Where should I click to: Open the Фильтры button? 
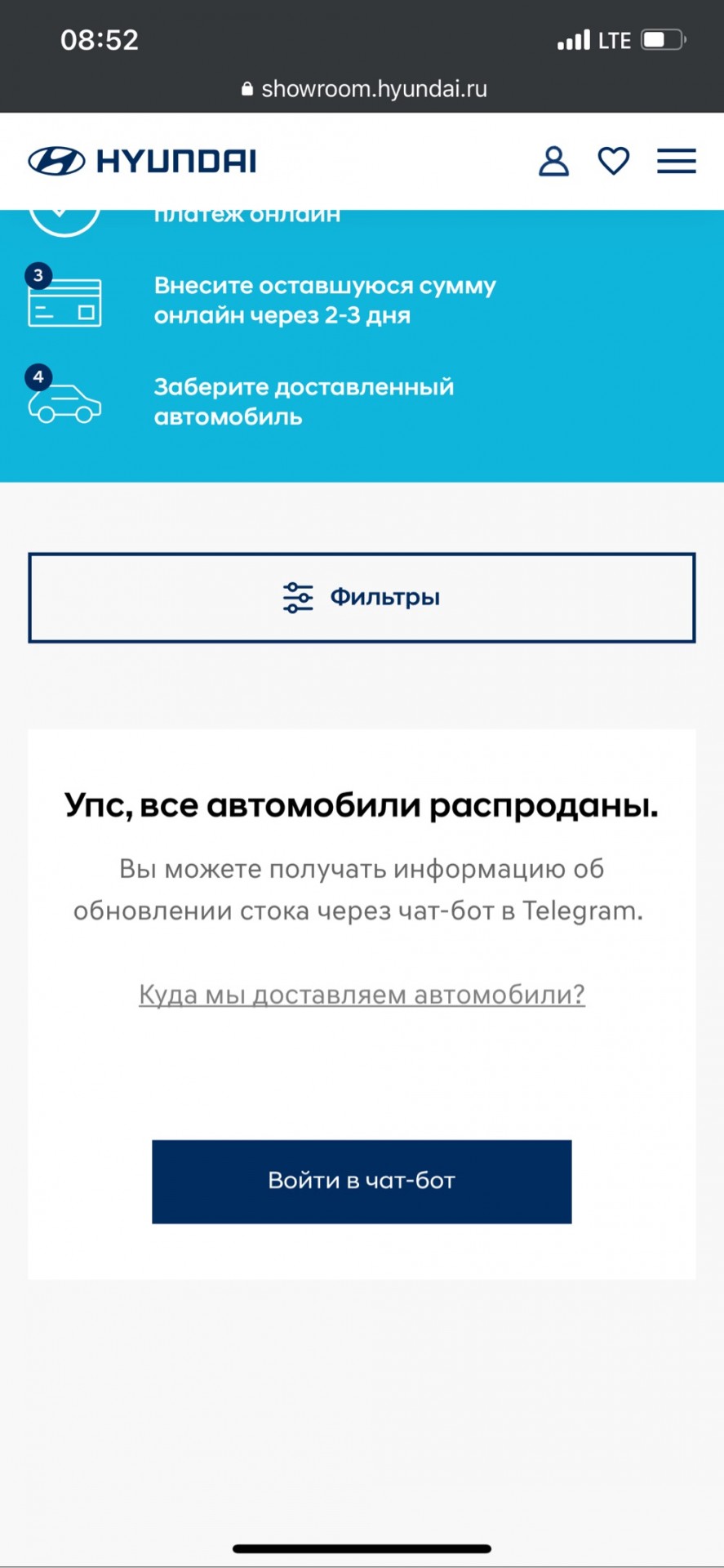362,598
